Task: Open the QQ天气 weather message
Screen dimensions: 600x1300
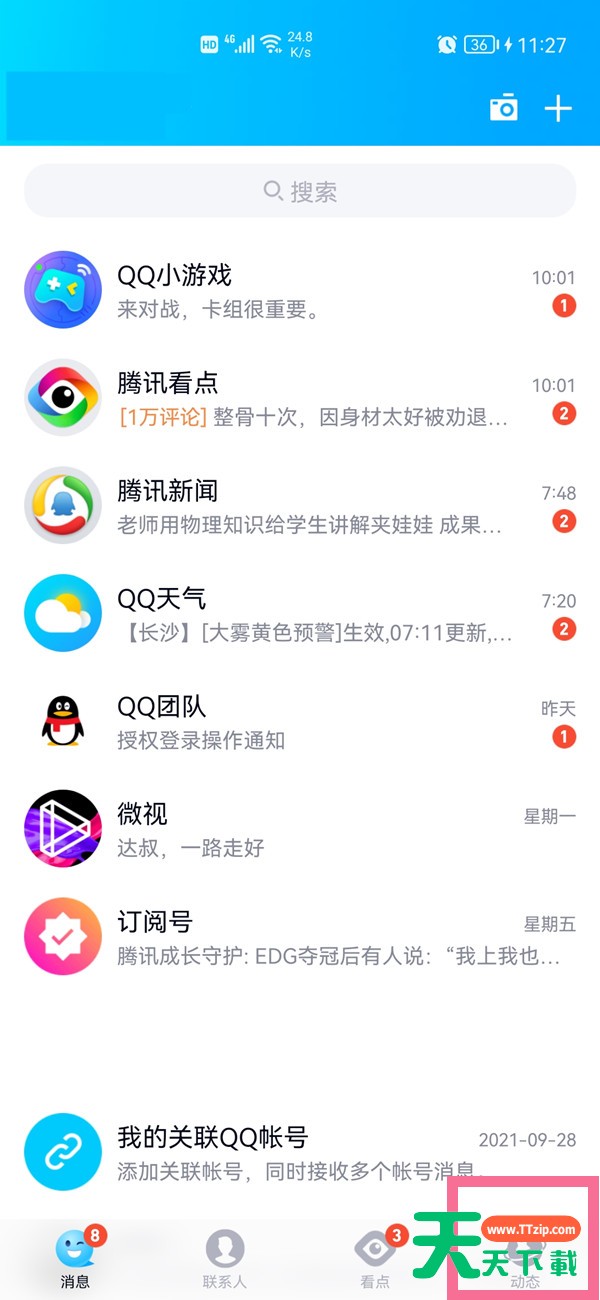Action: 300,614
